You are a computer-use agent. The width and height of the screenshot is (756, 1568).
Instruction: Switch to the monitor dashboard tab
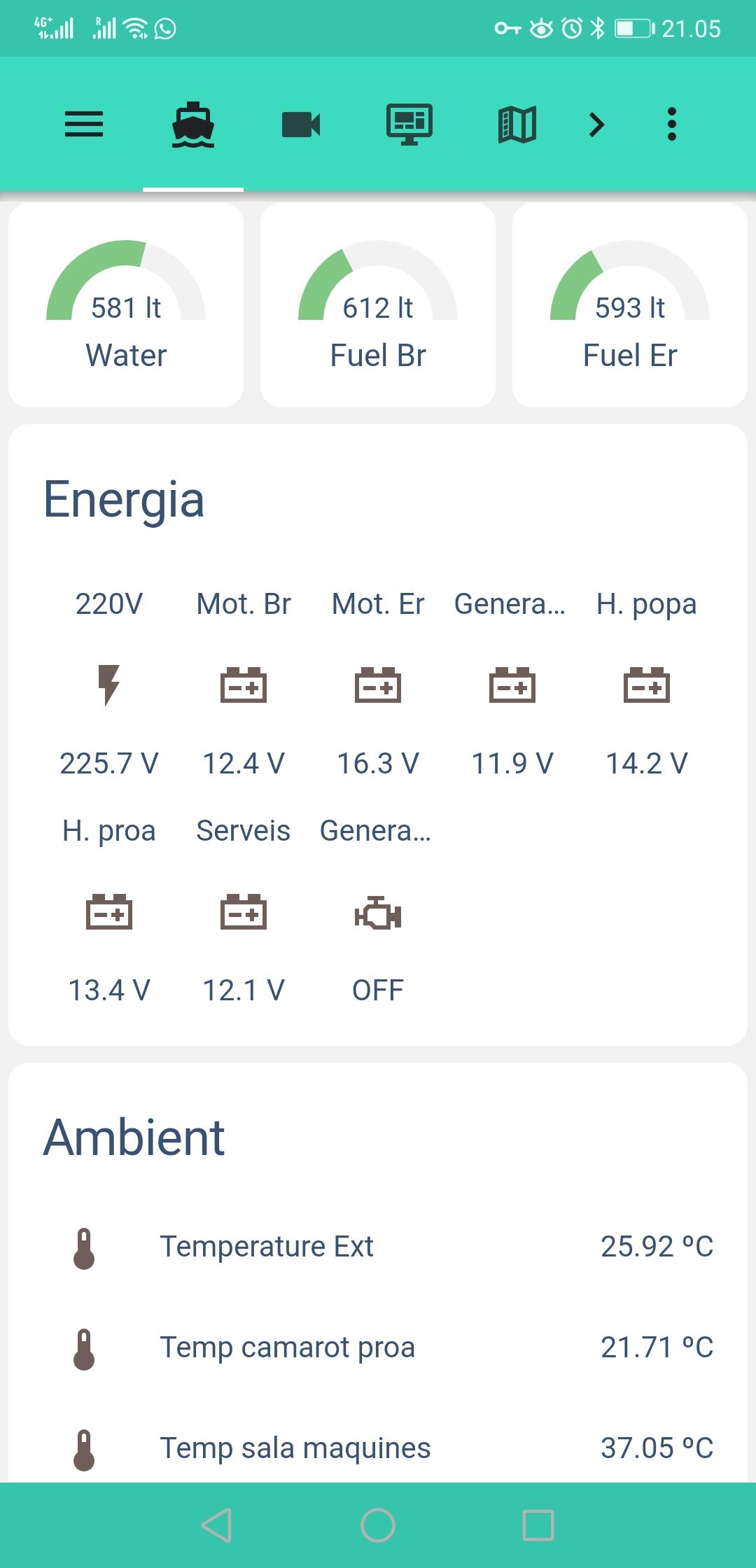pyautogui.click(x=409, y=125)
